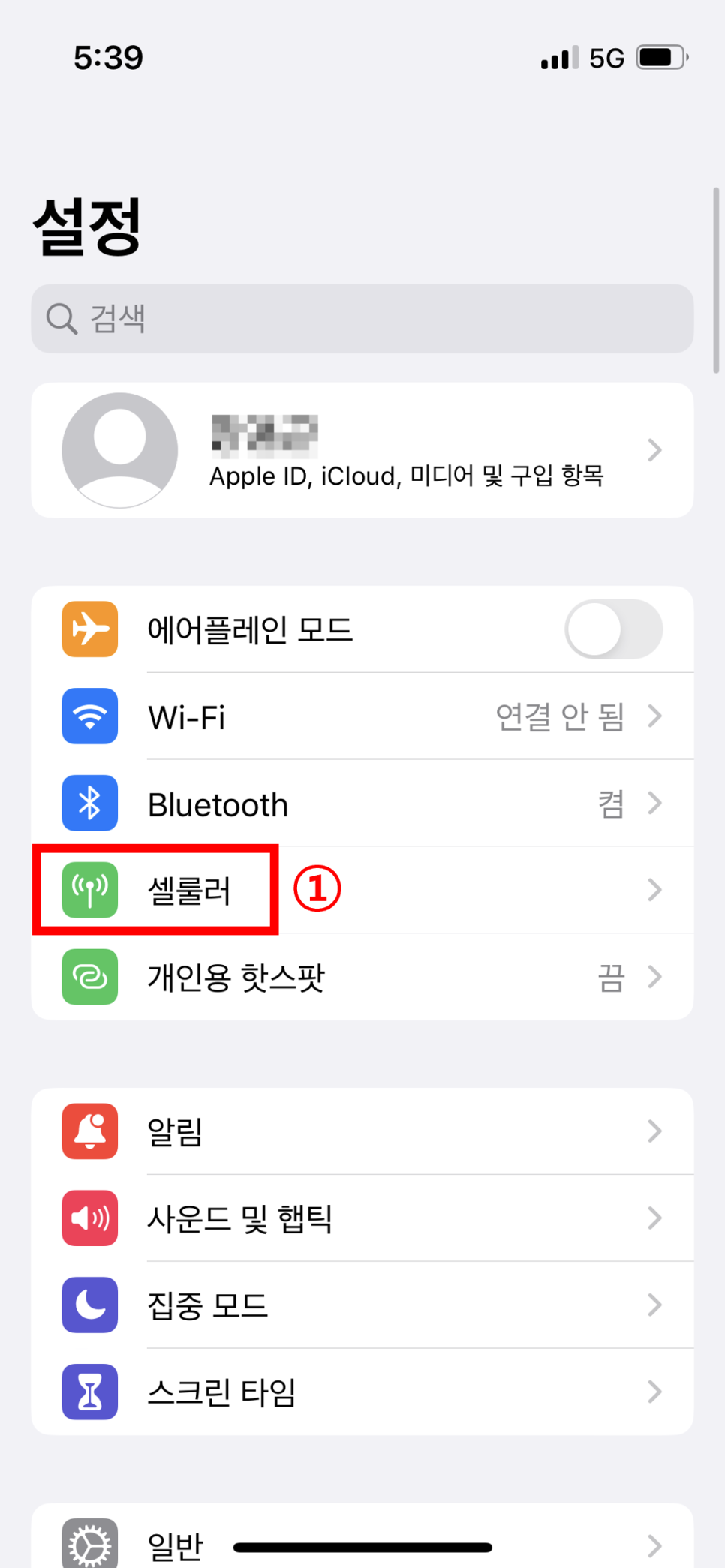Open 집중 모드 settings
The image size is (725, 1568).
pyautogui.click(x=362, y=1305)
